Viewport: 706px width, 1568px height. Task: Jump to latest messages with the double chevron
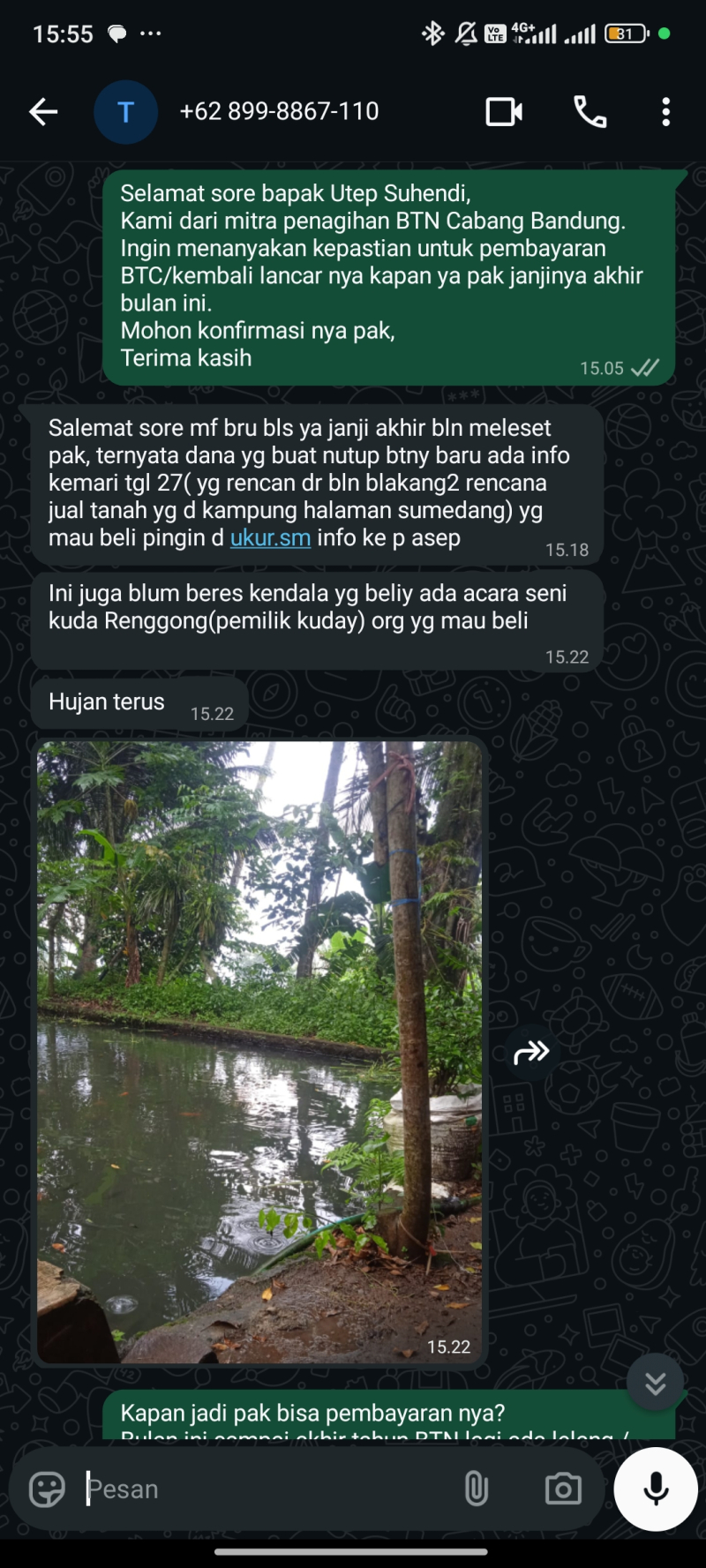[655, 1383]
